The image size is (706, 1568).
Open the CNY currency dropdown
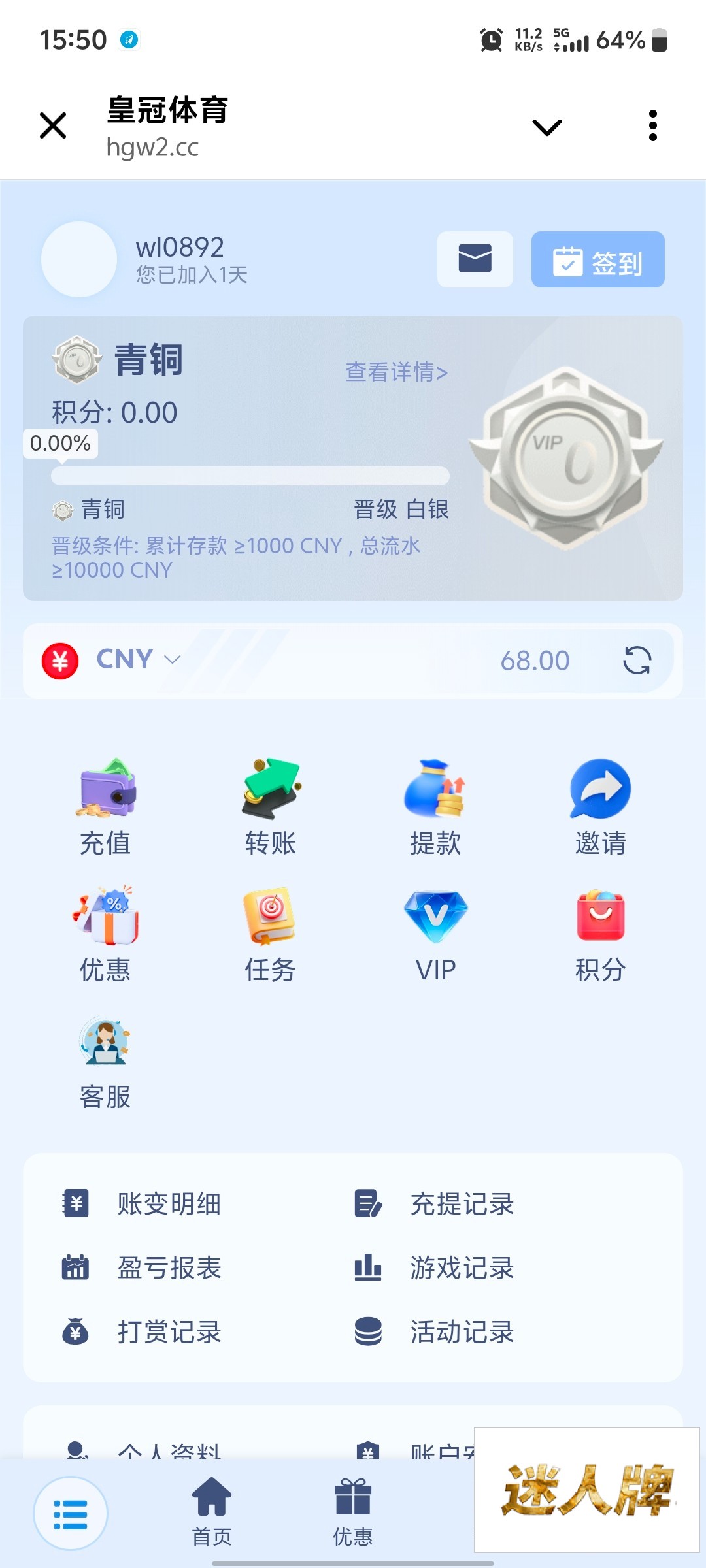click(x=137, y=659)
